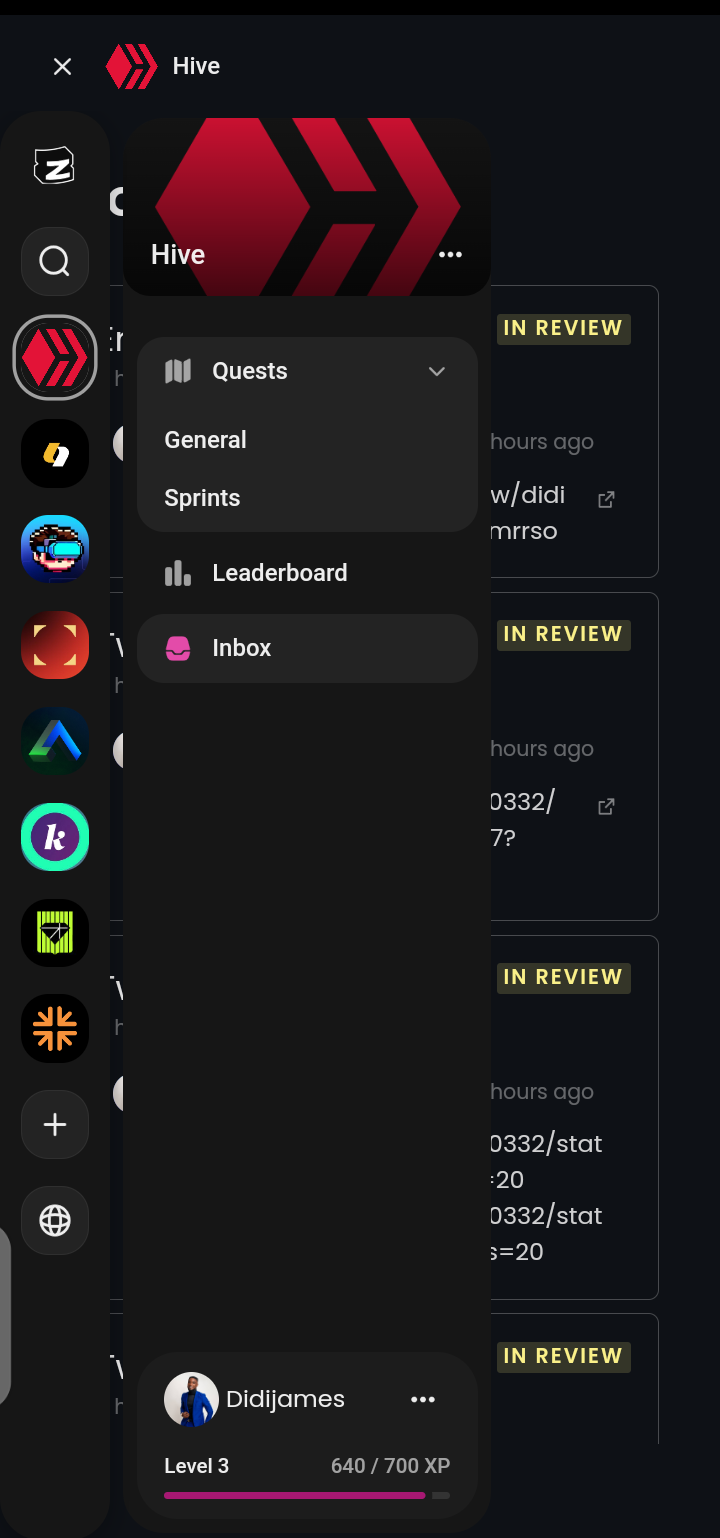Close the side drawer with X
The height and width of the screenshot is (1538, 720).
62,66
